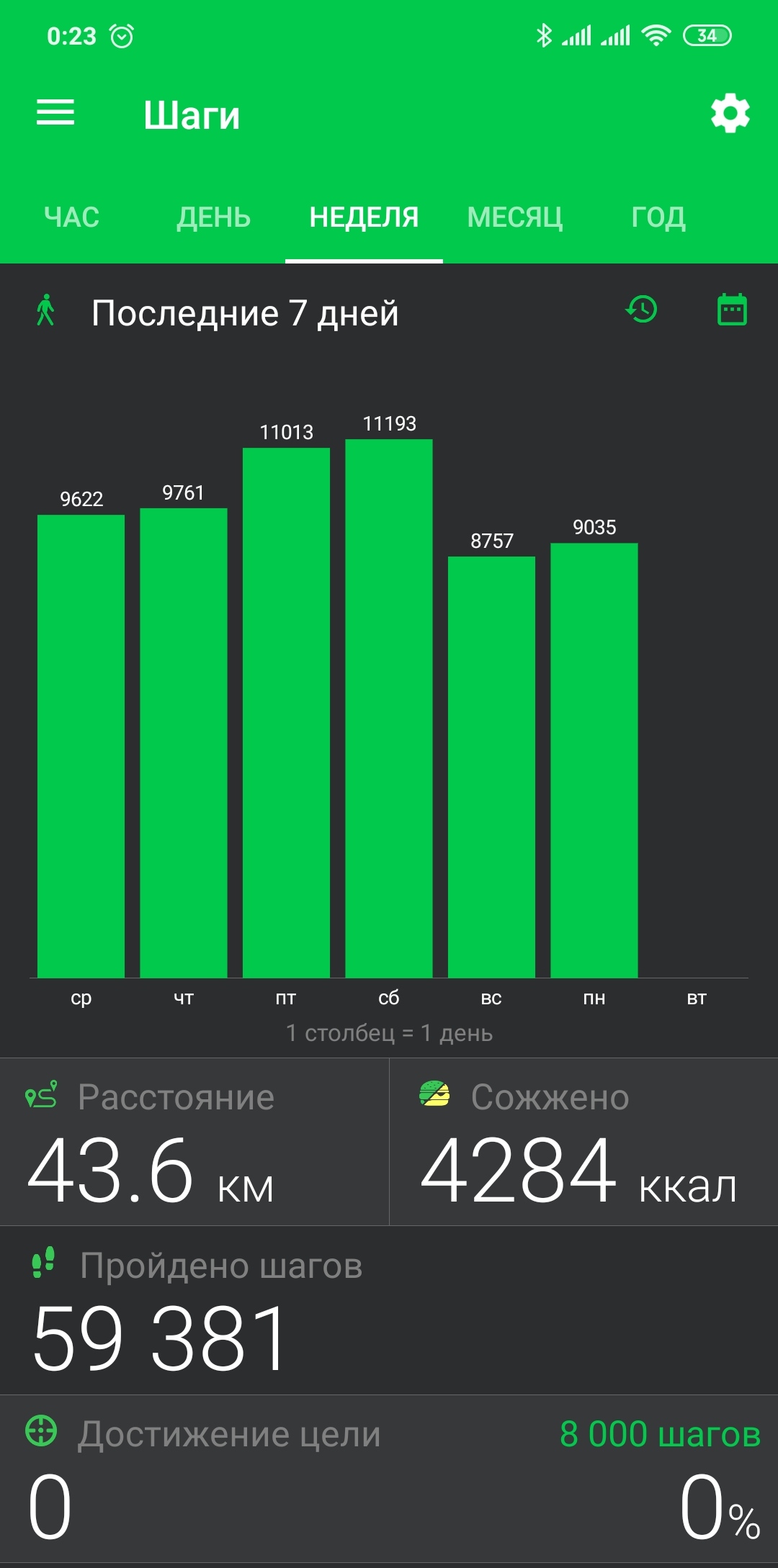Open the hamburger drawer menu
Screen dimensions: 778x1568
(x=55, y=112)
